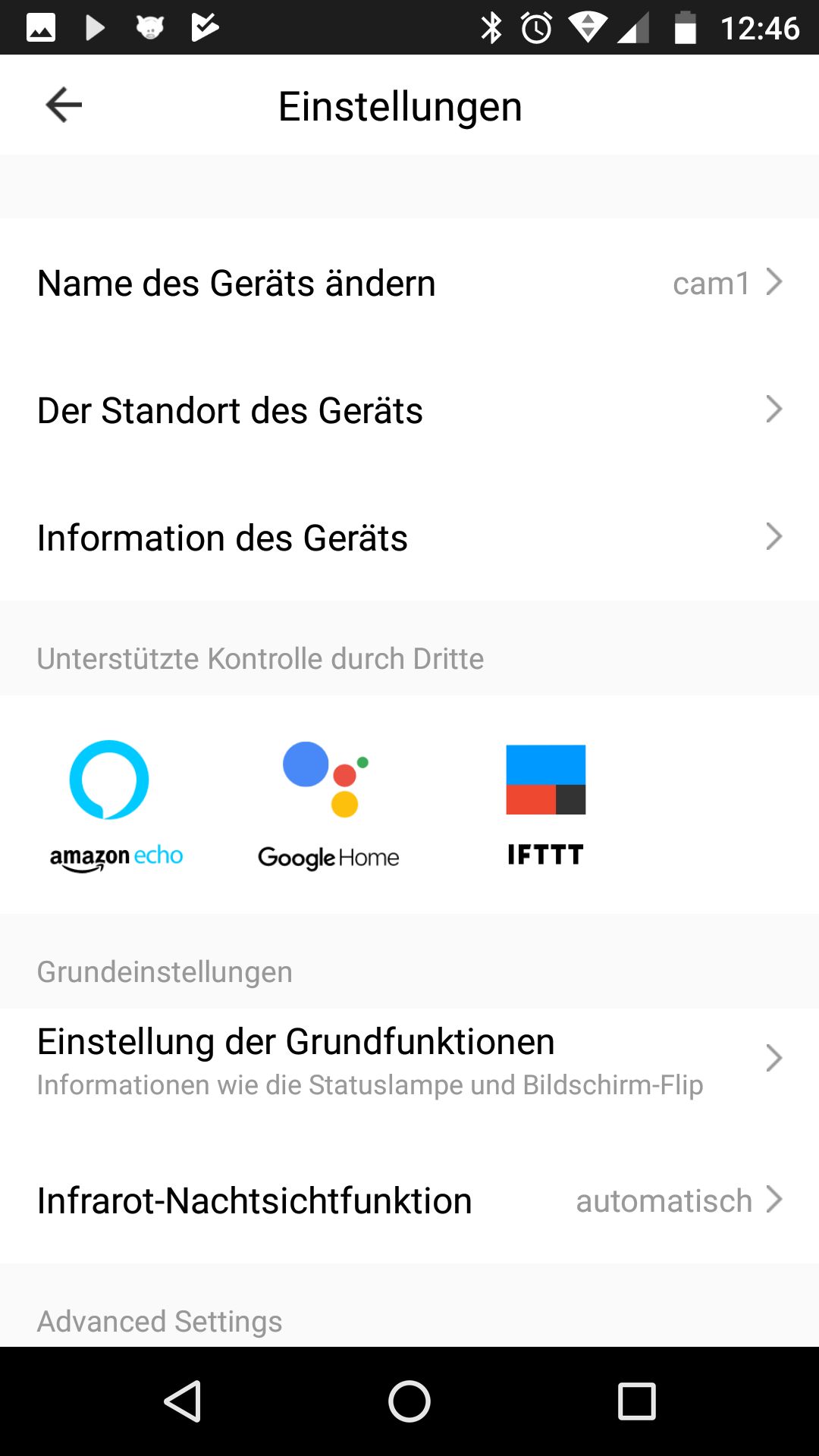Open Name des Geräts ändern
Screen dimensions: 819x1456
pos(409,283)
